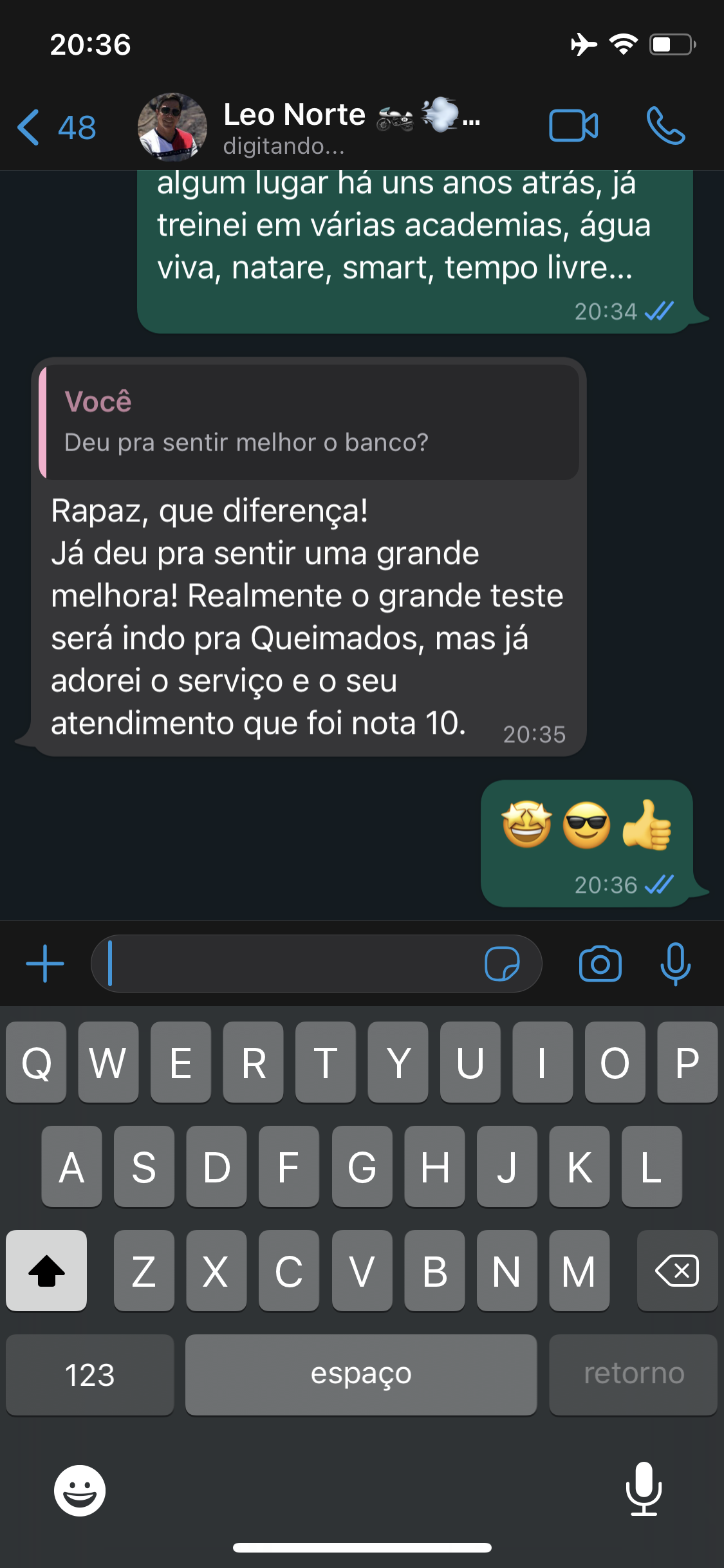Tap the backspace key on the keyboard
This screenshot has width=724, height=1568.
click(677, 1271)
